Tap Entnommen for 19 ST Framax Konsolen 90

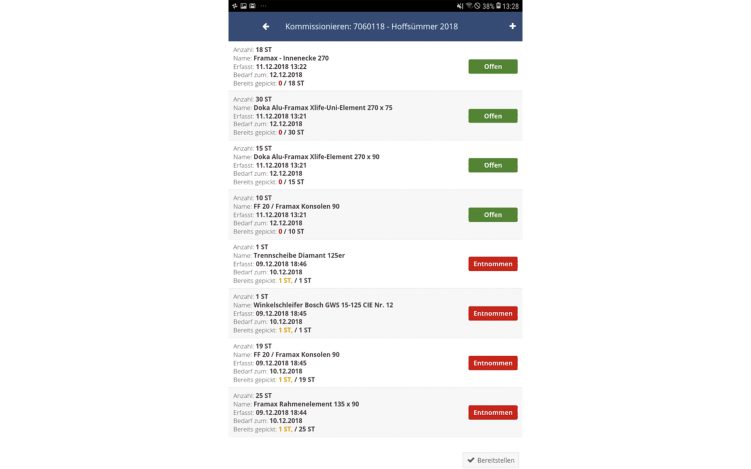coord(492,363)
